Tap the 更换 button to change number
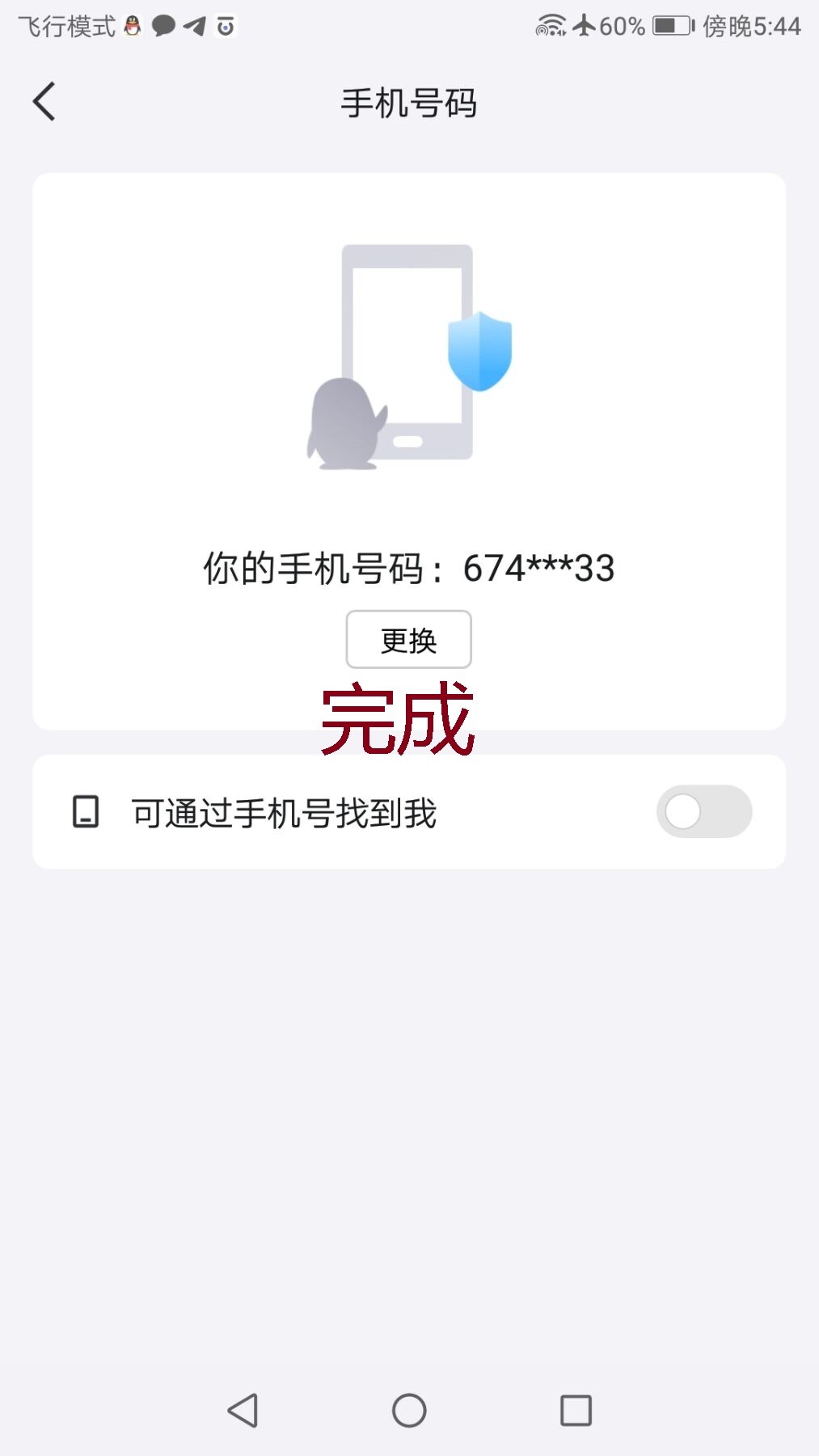819x1456 pixels. pos(408,640)
